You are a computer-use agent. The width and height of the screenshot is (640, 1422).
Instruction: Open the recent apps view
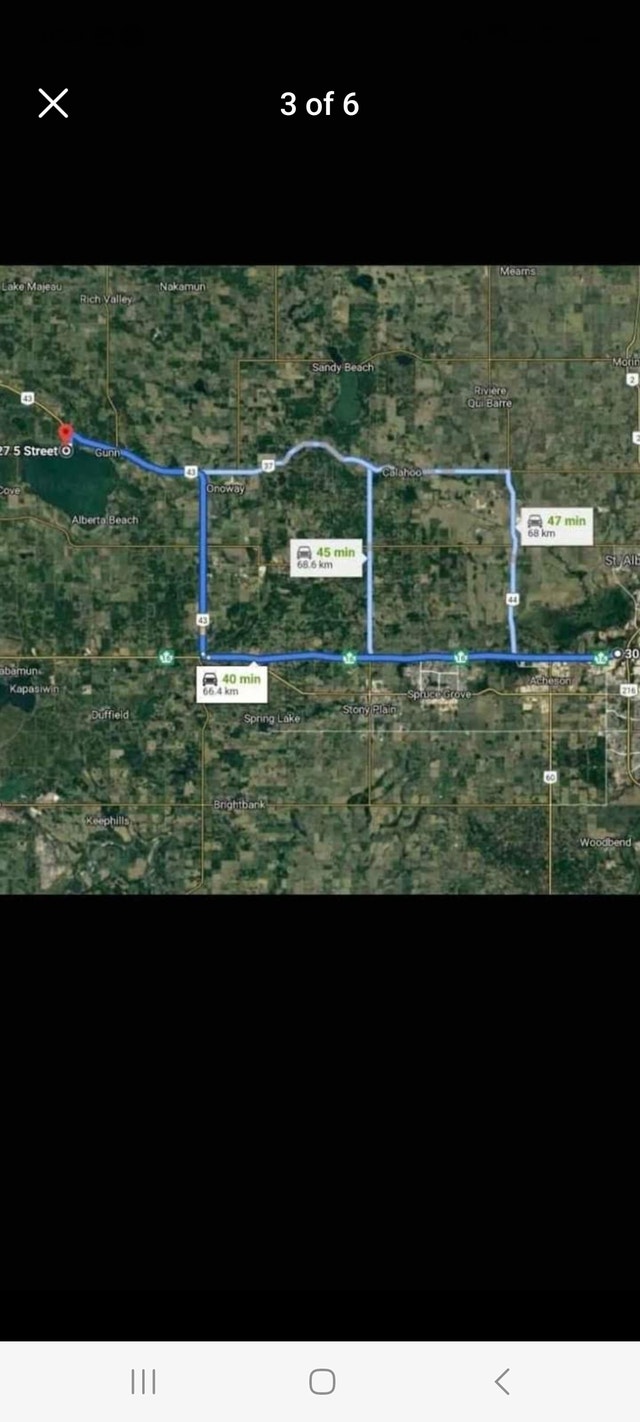[143, 1381]
